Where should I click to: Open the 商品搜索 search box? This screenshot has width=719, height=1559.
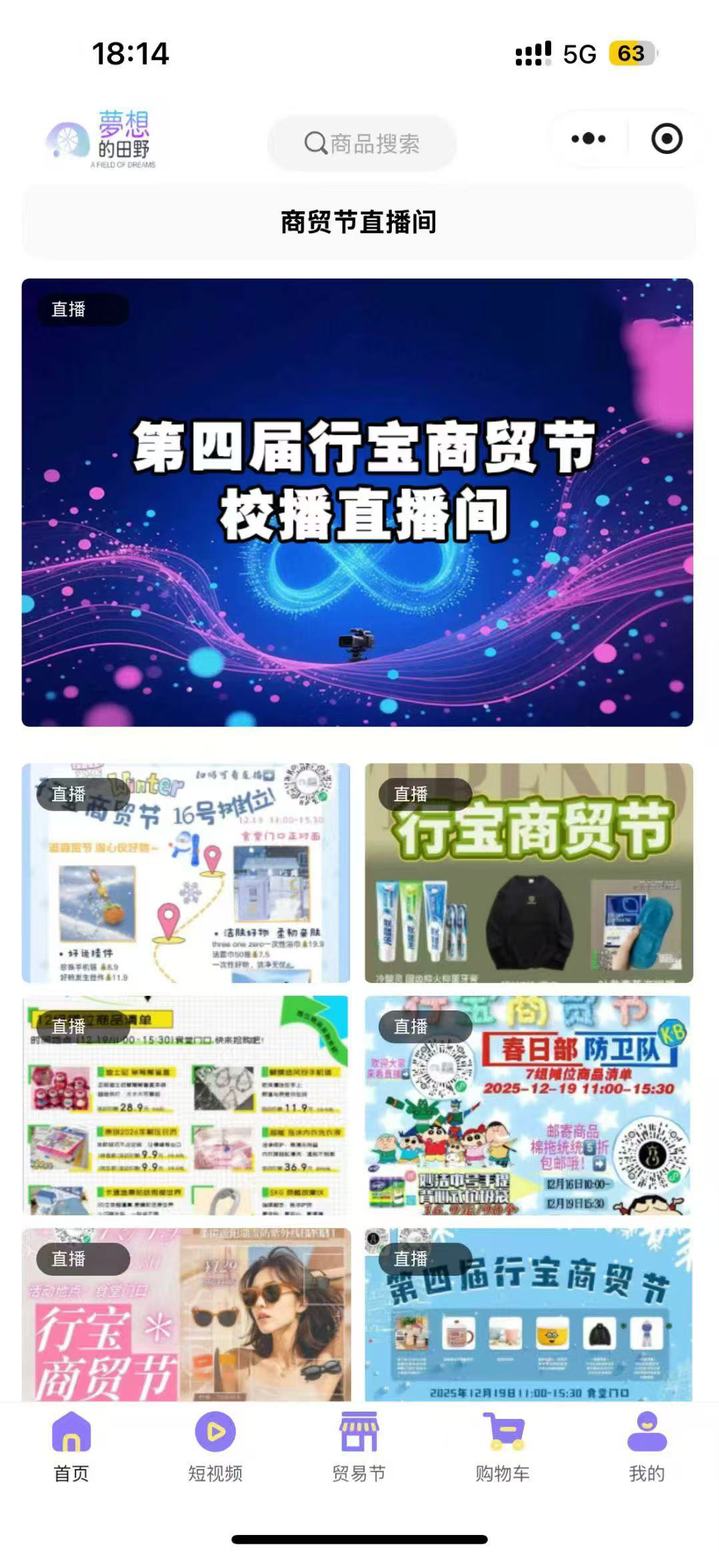[362, 143]
